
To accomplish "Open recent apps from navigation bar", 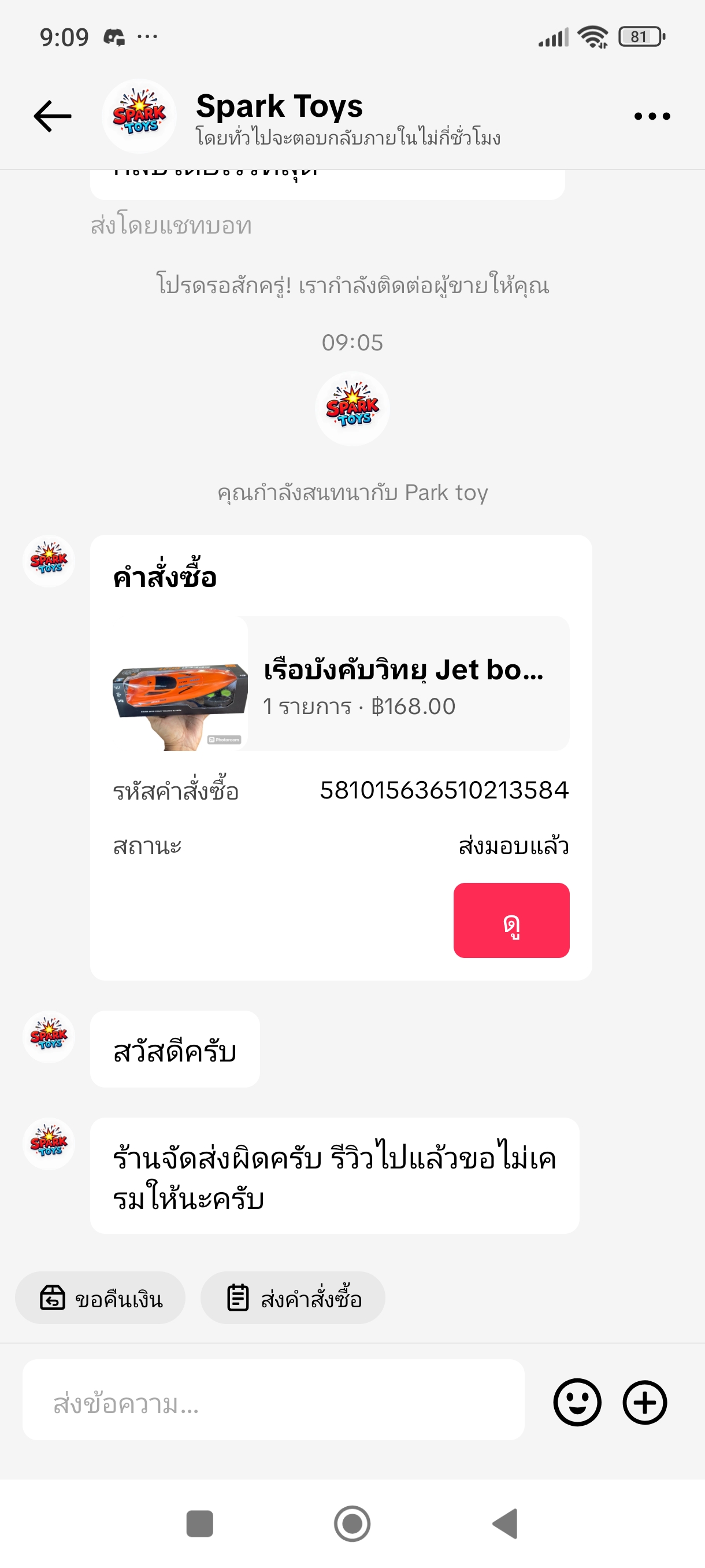I will [199, 1523].
